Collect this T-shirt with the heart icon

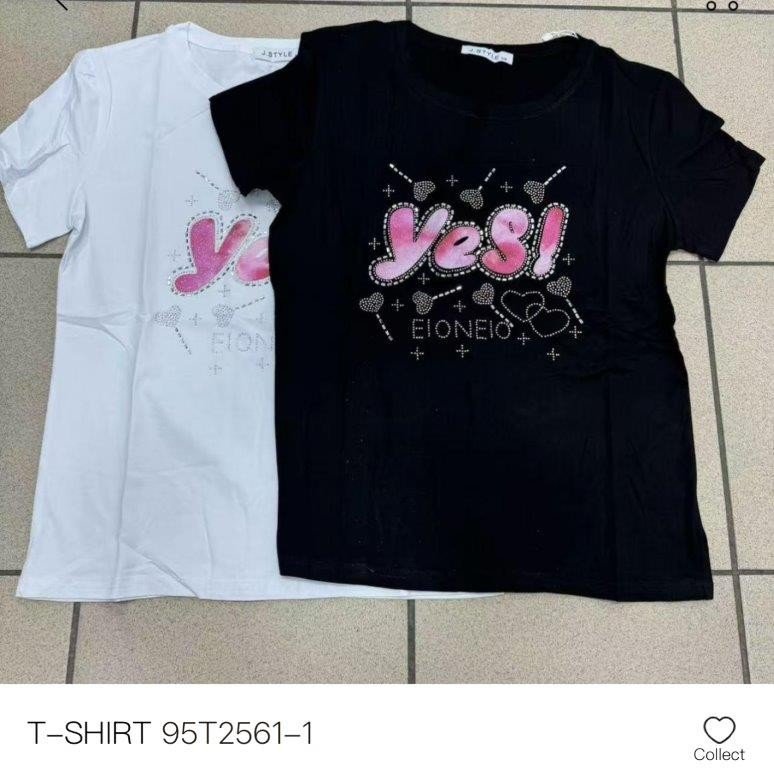pyautogui.click(x=718, y=731)
